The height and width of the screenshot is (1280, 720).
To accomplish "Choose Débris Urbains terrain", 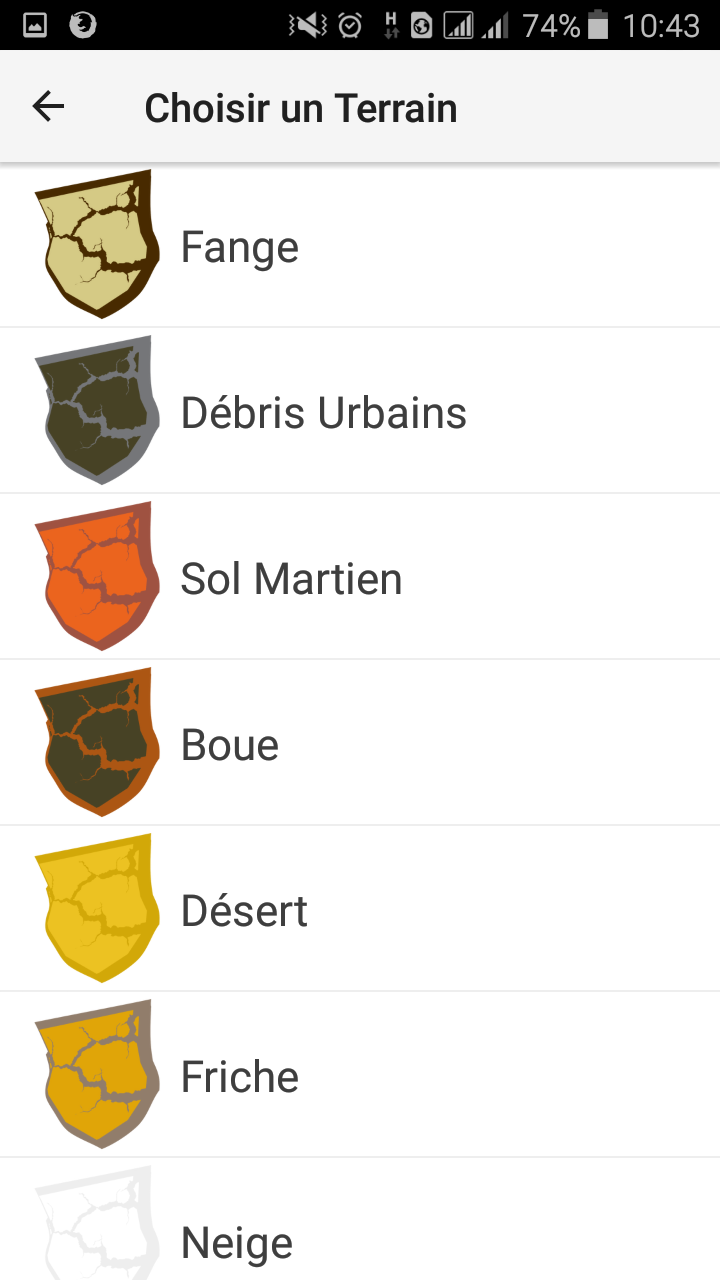I will point(360,411).
